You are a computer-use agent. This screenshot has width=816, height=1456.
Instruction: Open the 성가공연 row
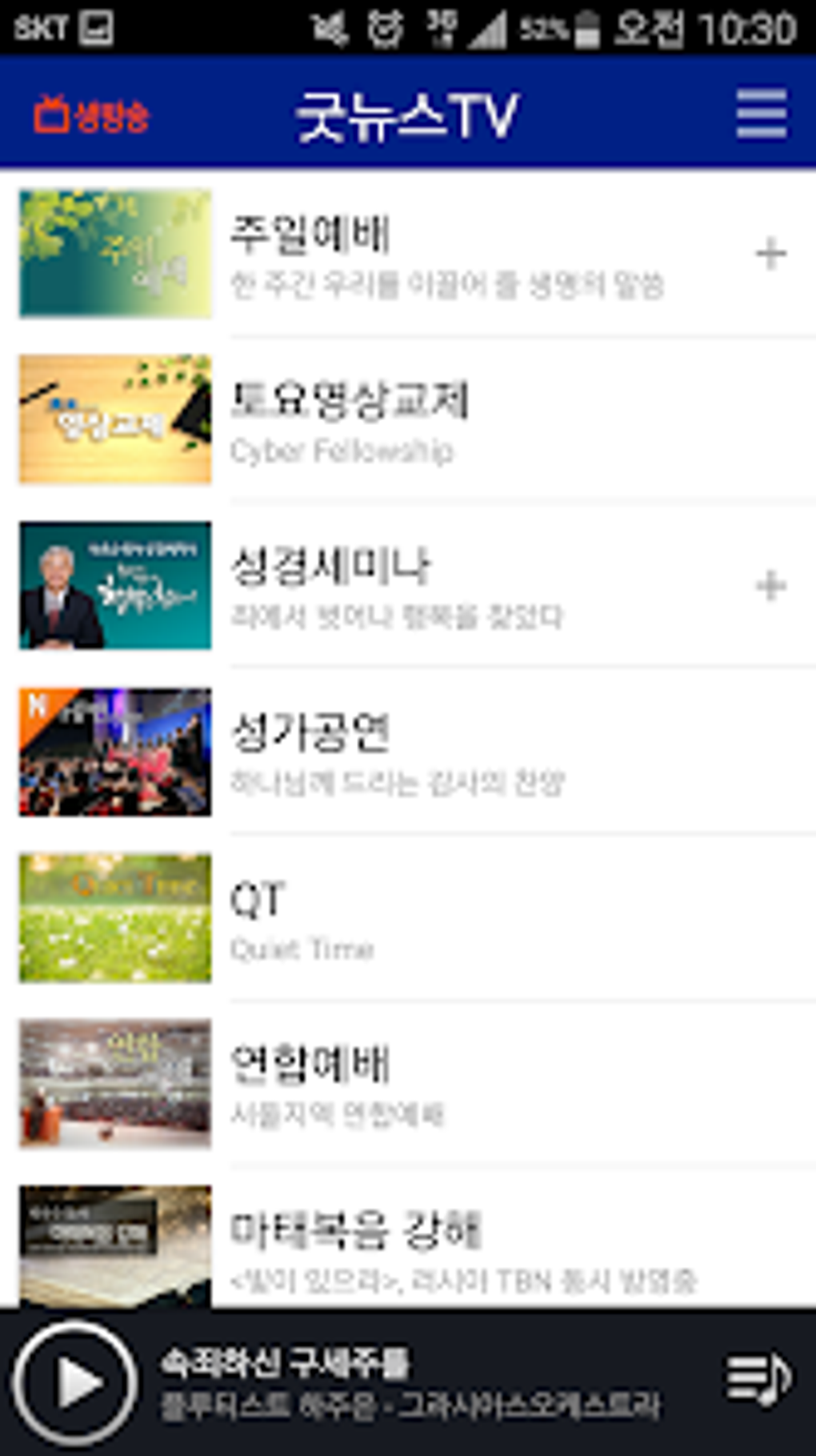(x=408, y=752)
